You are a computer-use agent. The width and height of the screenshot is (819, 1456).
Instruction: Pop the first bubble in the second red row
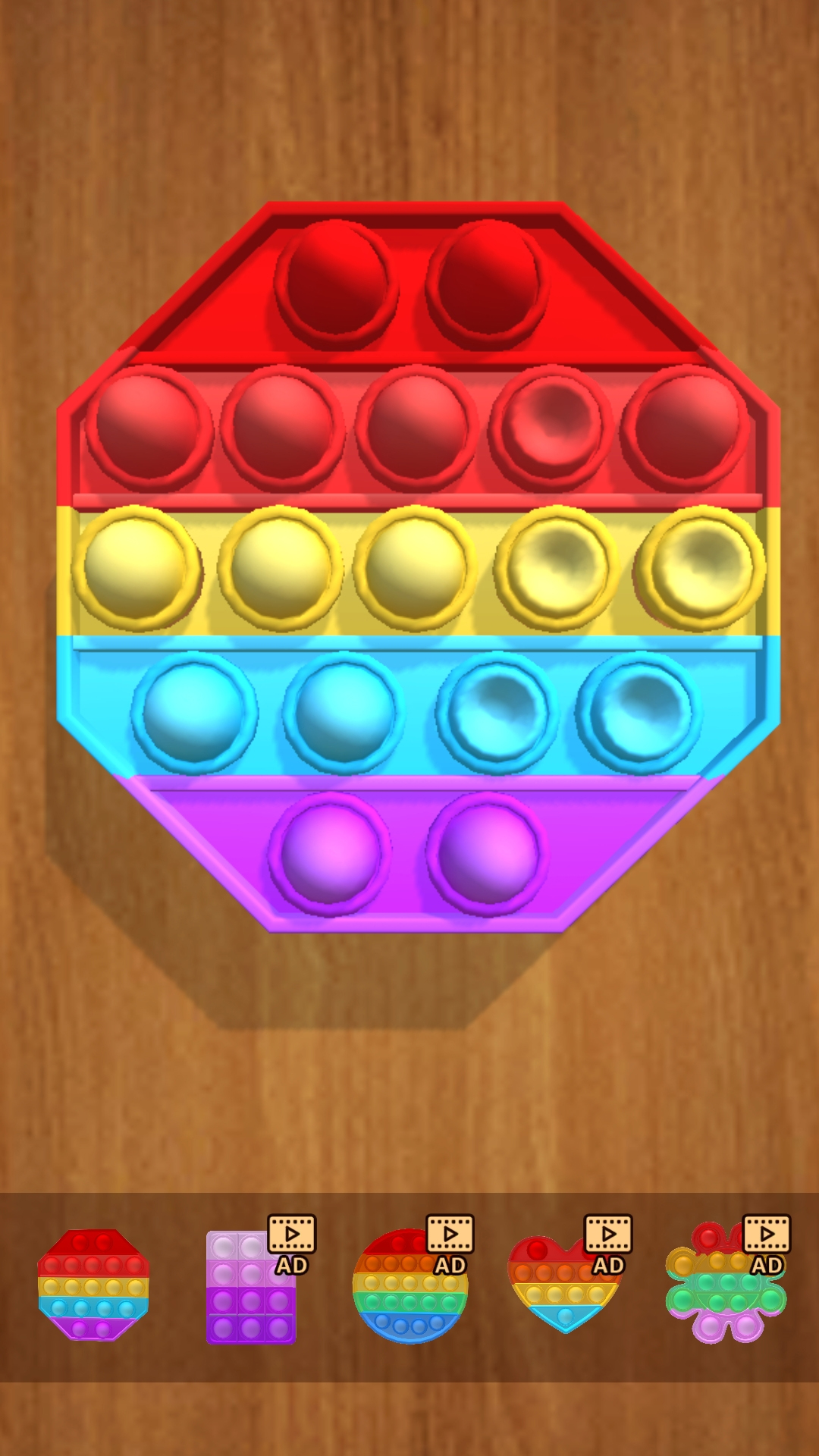click(149, 428)
